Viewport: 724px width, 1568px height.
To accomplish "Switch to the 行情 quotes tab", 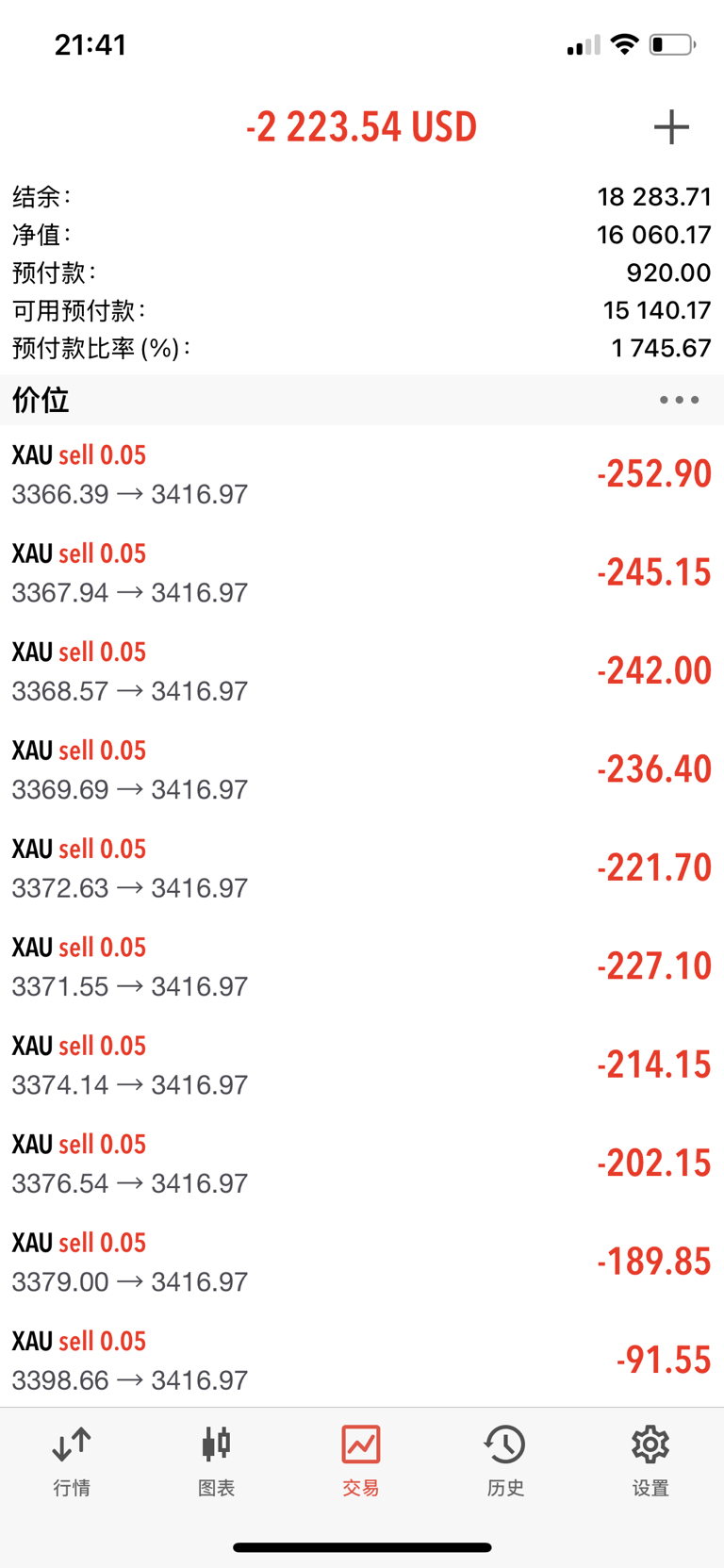I will pyautogui.click(x=72, y=1461).
